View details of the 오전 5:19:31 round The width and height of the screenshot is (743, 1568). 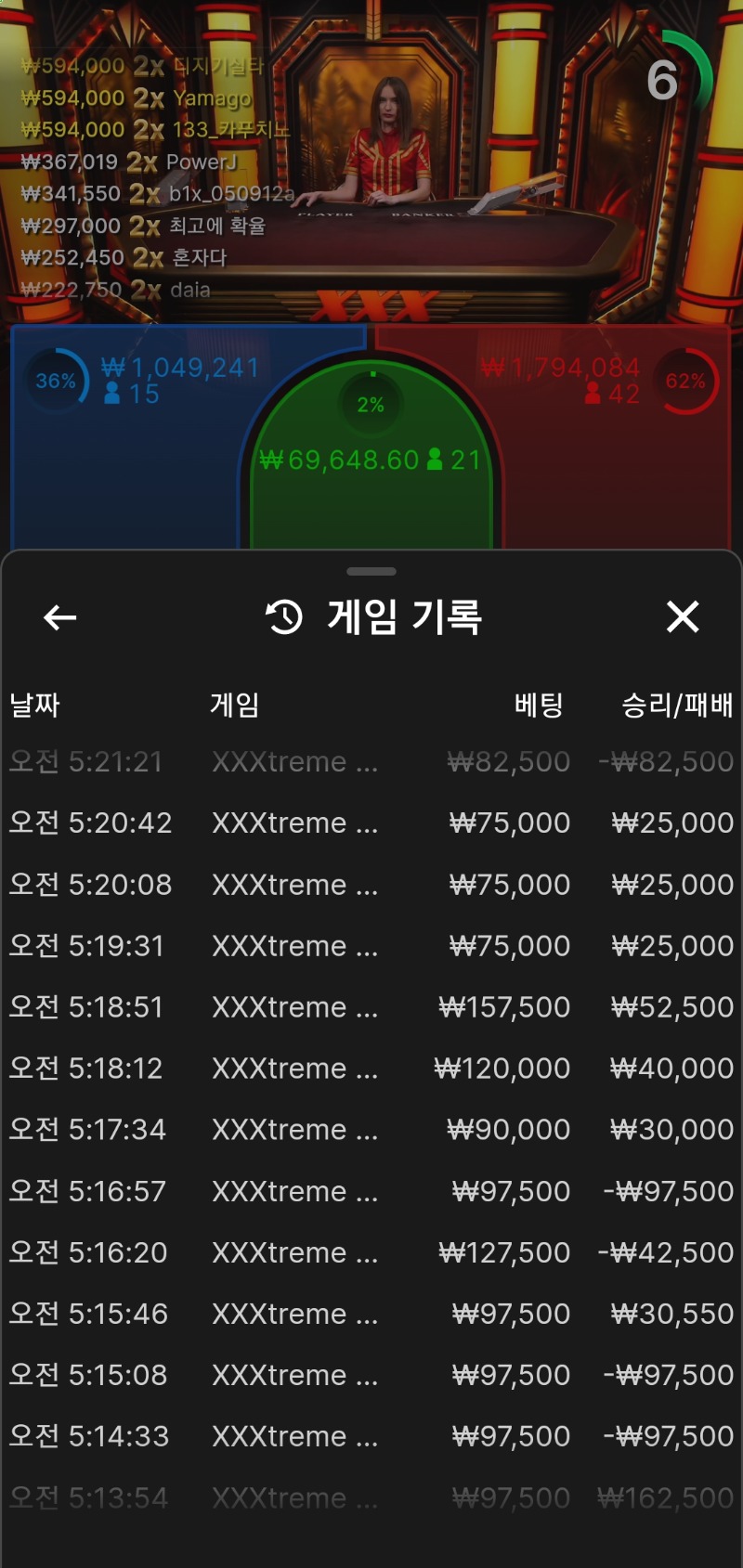371,945
